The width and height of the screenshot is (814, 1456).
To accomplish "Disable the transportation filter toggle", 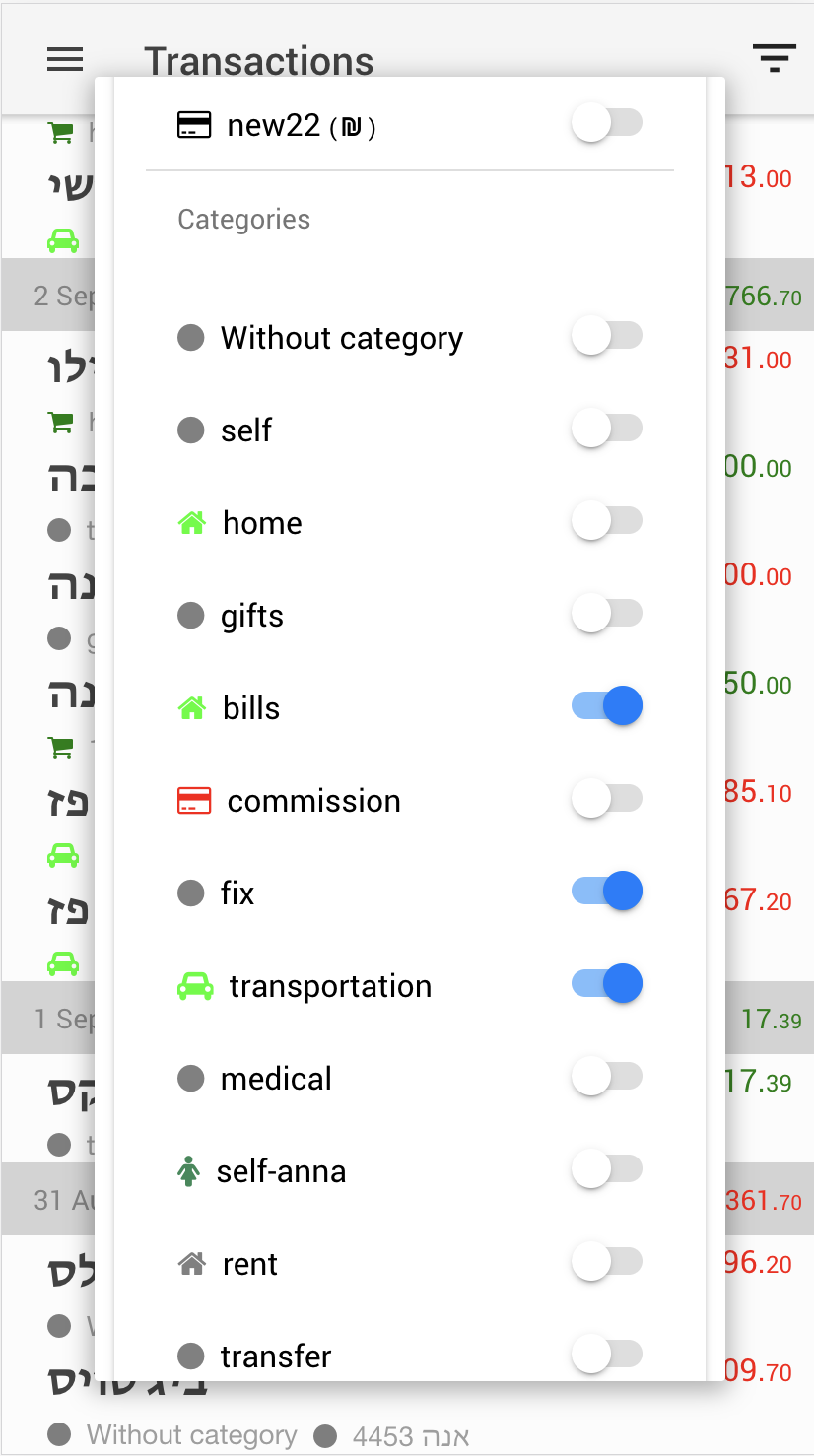I will 605,983.
